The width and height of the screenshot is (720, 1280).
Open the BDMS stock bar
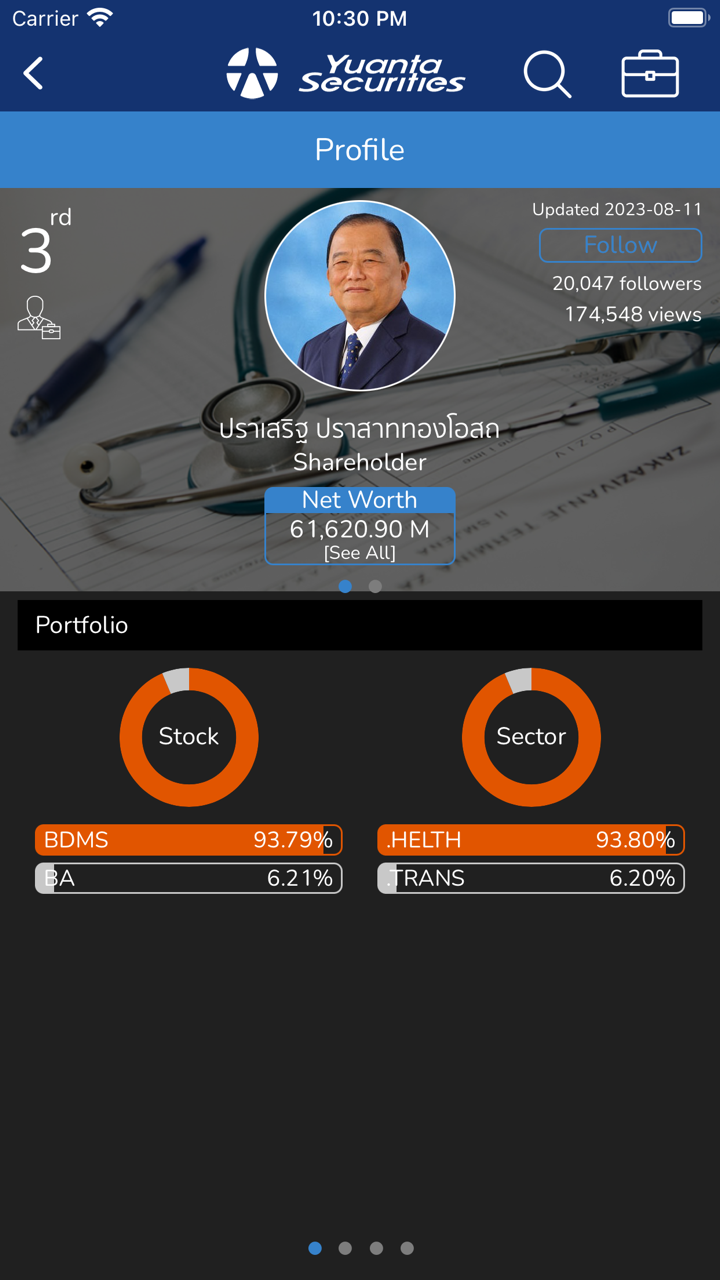pos(189,840)
